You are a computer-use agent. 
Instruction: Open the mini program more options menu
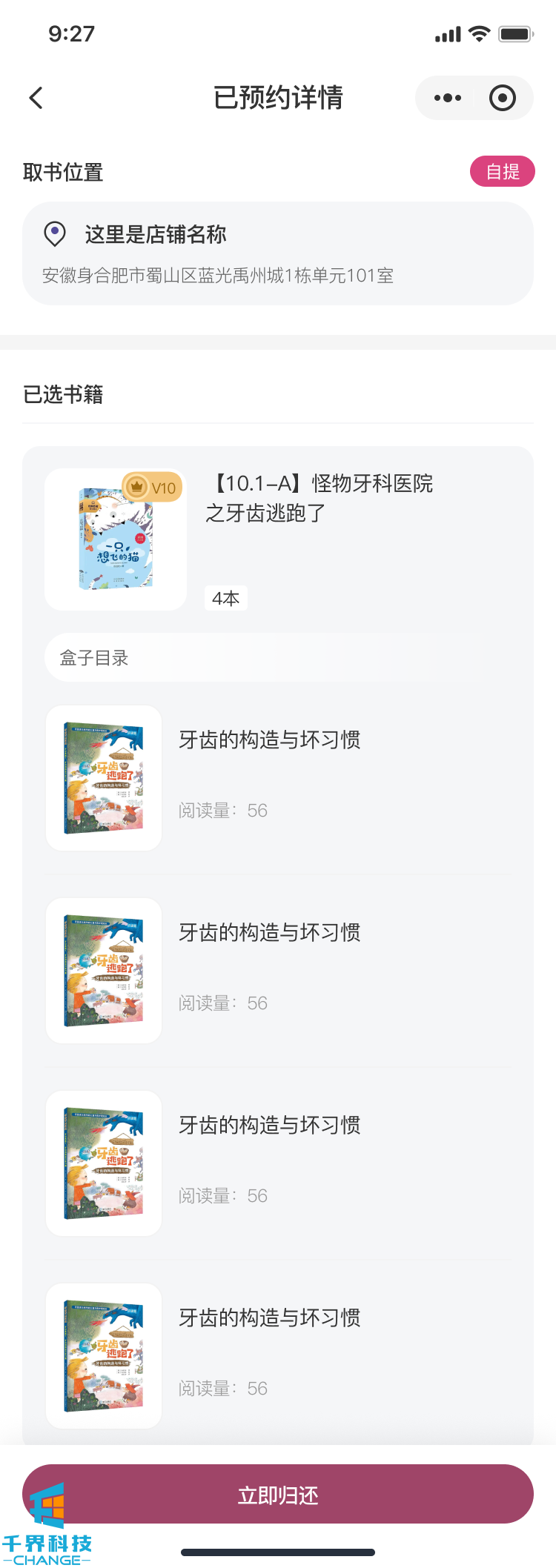pyautogui.click(x=448, y=98)
